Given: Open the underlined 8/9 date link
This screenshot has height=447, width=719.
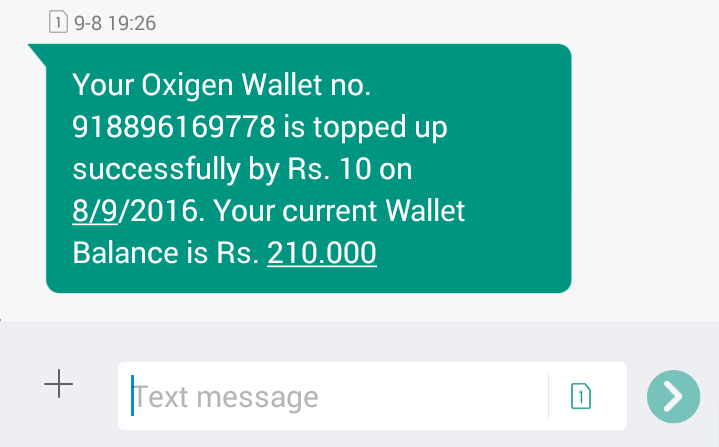Looking at the screenshot, I should tap(95, 213).
